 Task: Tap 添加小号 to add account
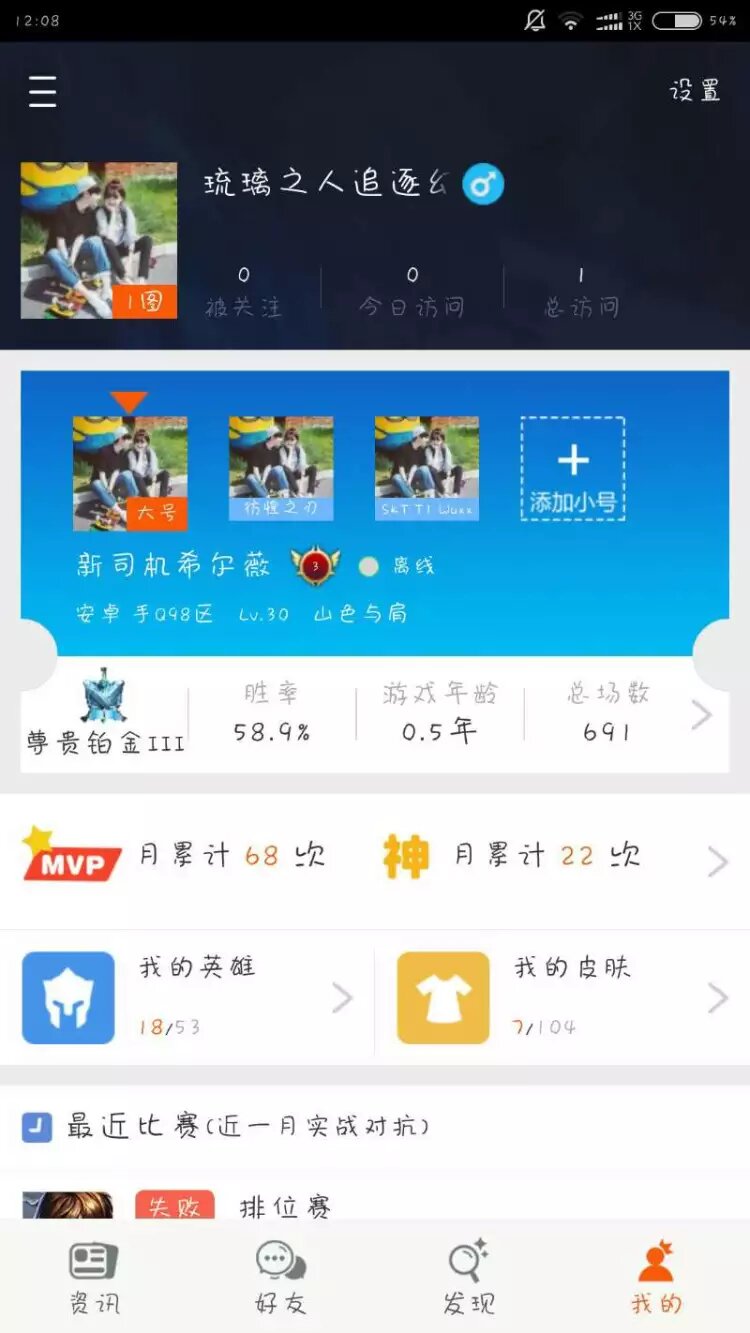(x=573, y=469)
